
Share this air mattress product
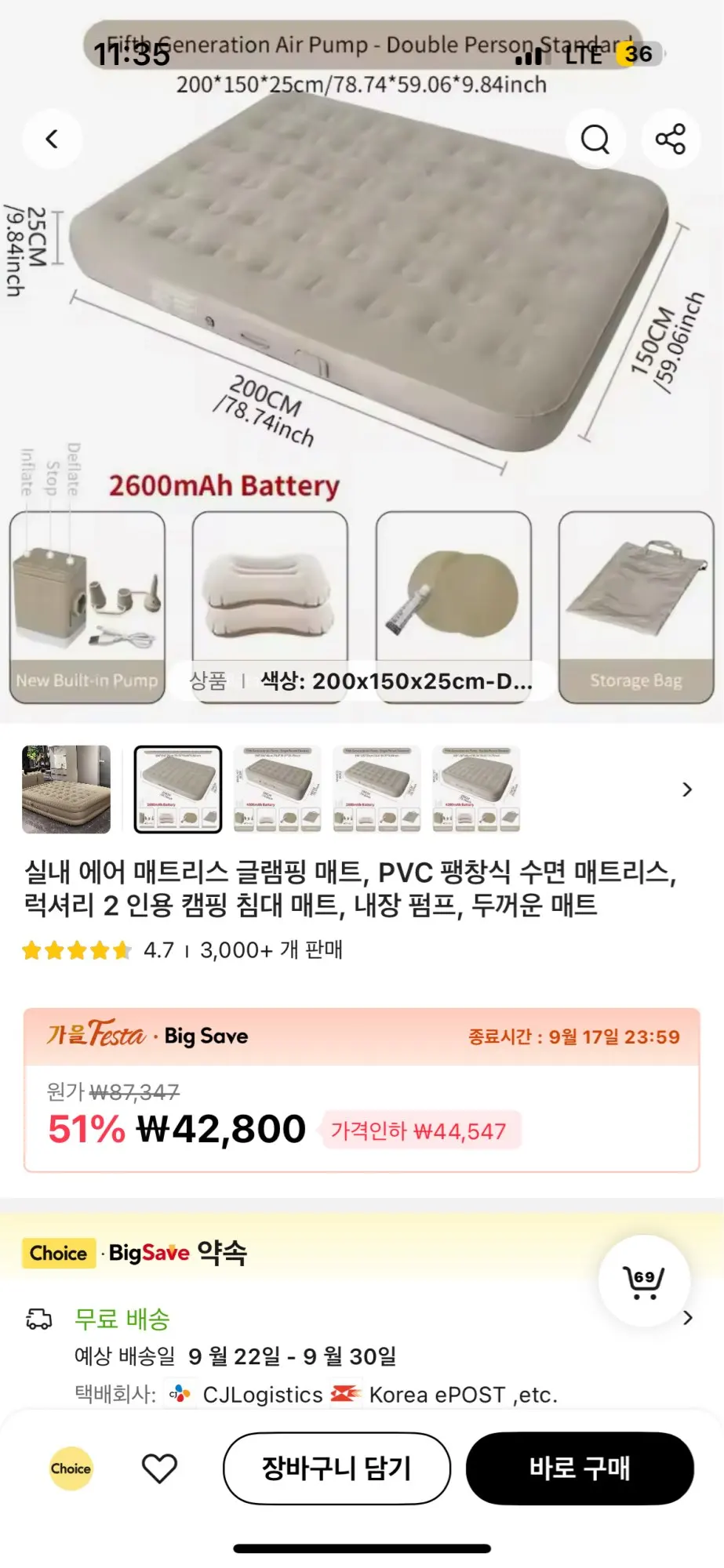point(671,140)
